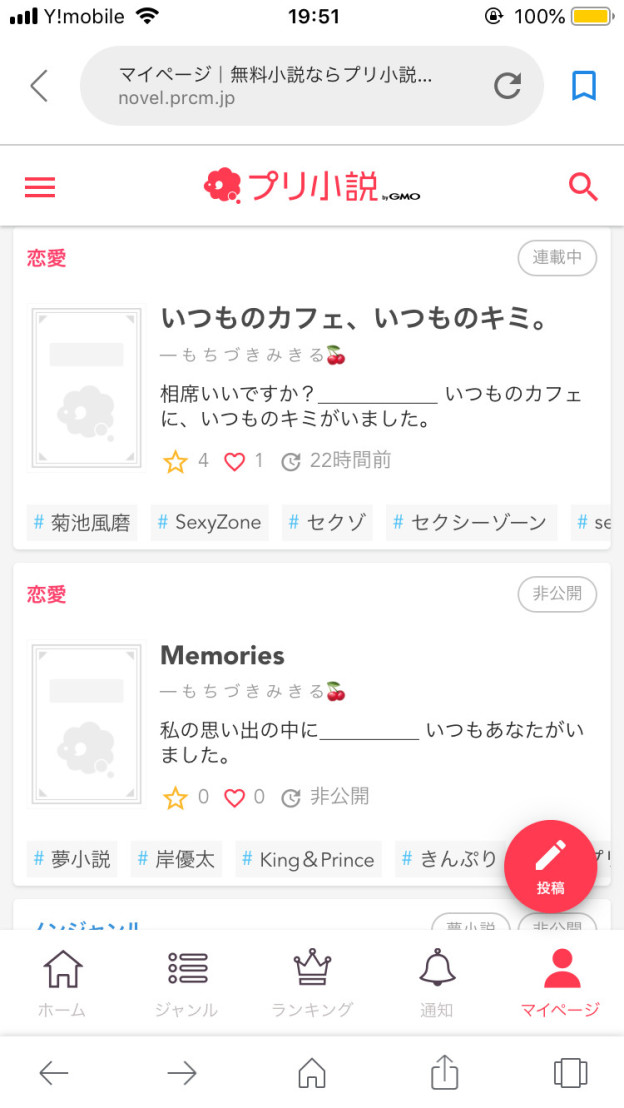Bookmark this page in the browser
The width and height of the screenshot is (624, 1108).
tap(583, 86)
